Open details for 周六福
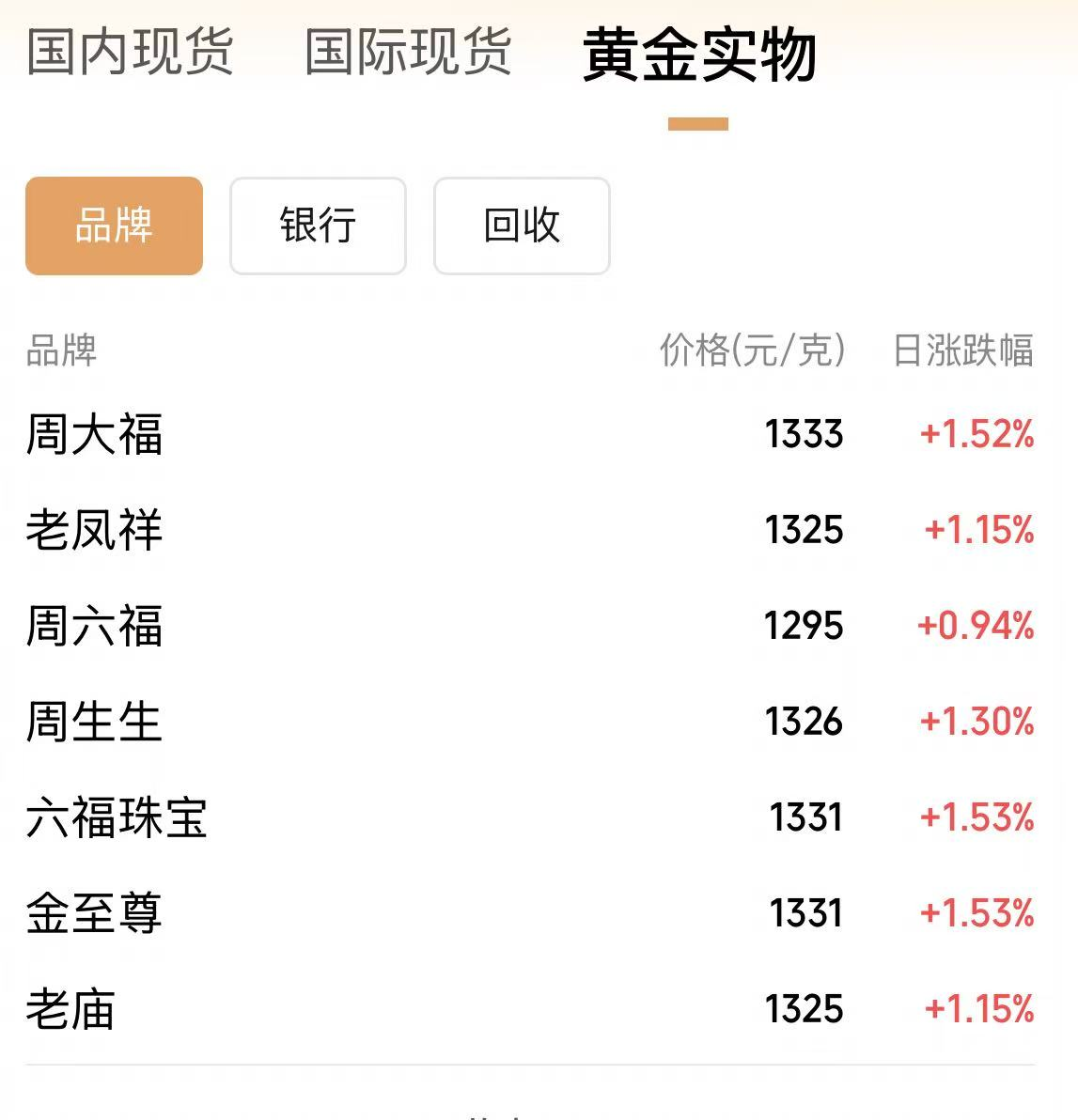This screenshot has width=1078, height=1120. [x=93, y=627]
